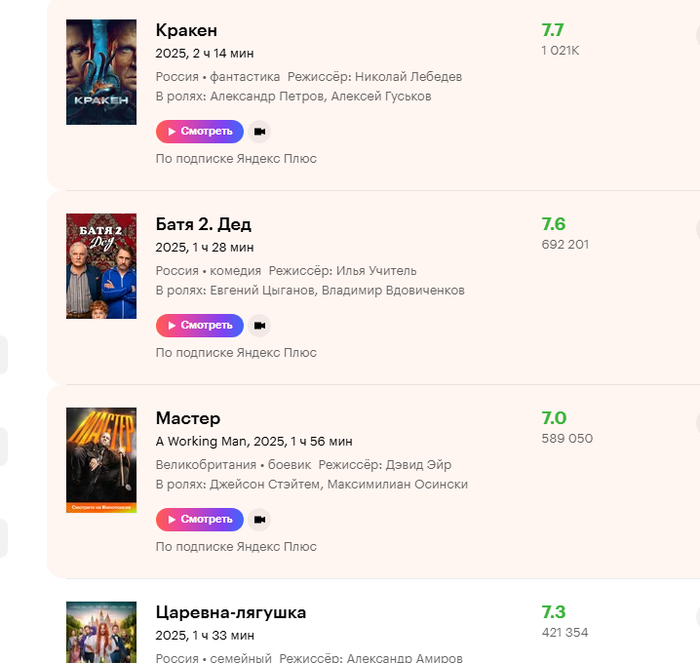Tap Смотреть button for Кракен
700x663 pixels.
tap(200, 131)
